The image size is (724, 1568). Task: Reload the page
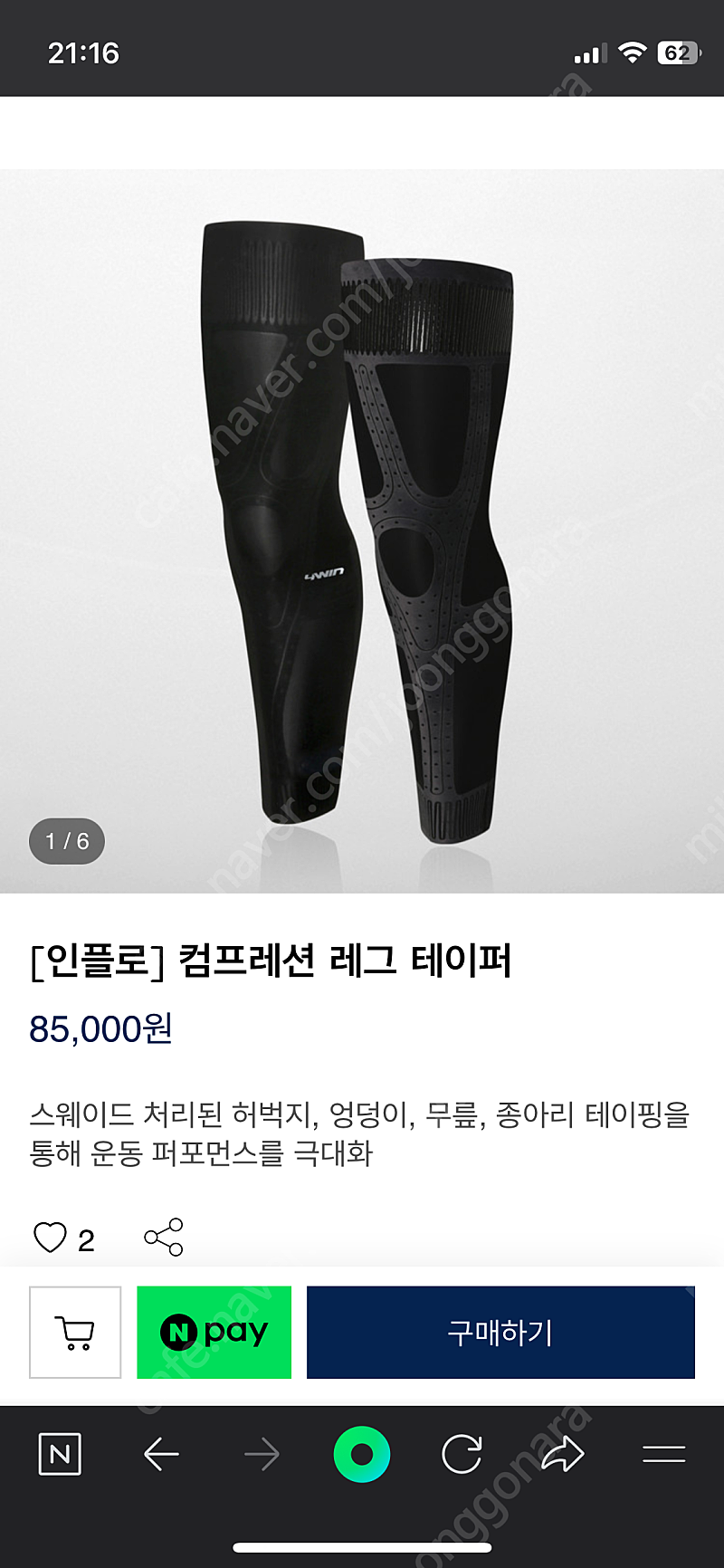coord(462,1455)
